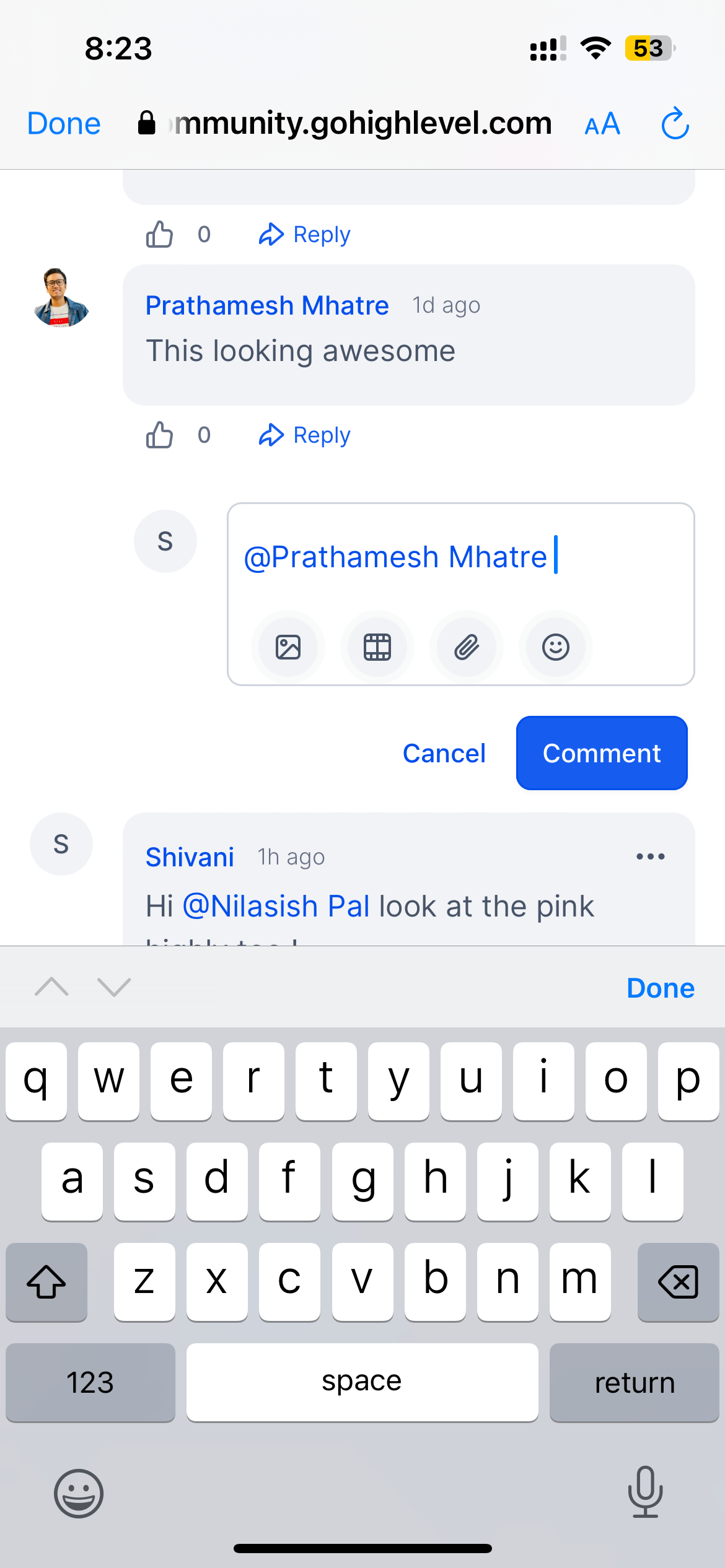Image resolution: width=725 pixels, height=1568 pixels.
Task: Open the @Nilasish Pal mention
Action: click(276, 907)
